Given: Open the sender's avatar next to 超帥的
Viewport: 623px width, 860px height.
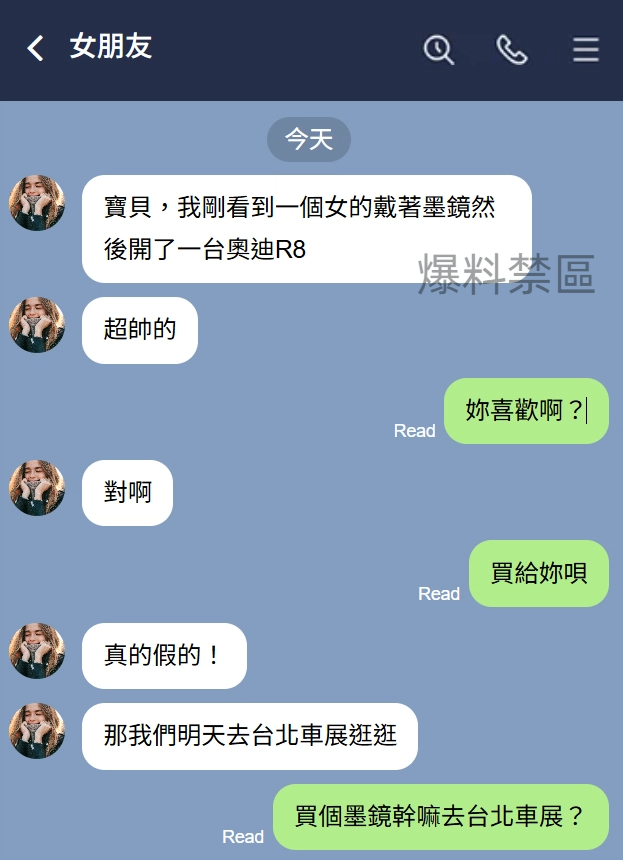Looking at the screenshot, I should coord(37,325).
